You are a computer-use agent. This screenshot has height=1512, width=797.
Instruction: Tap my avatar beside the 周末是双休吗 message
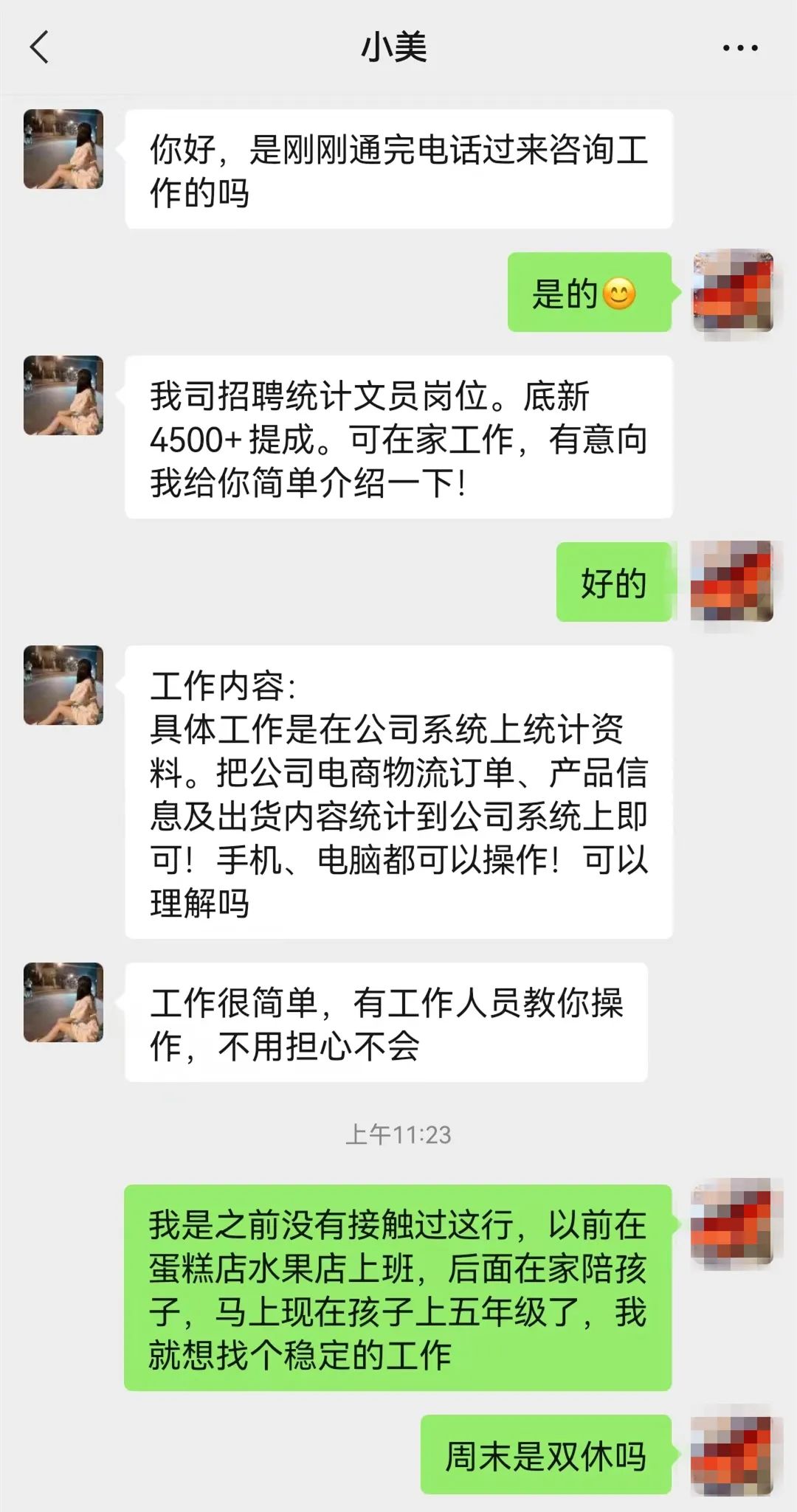731,1456
